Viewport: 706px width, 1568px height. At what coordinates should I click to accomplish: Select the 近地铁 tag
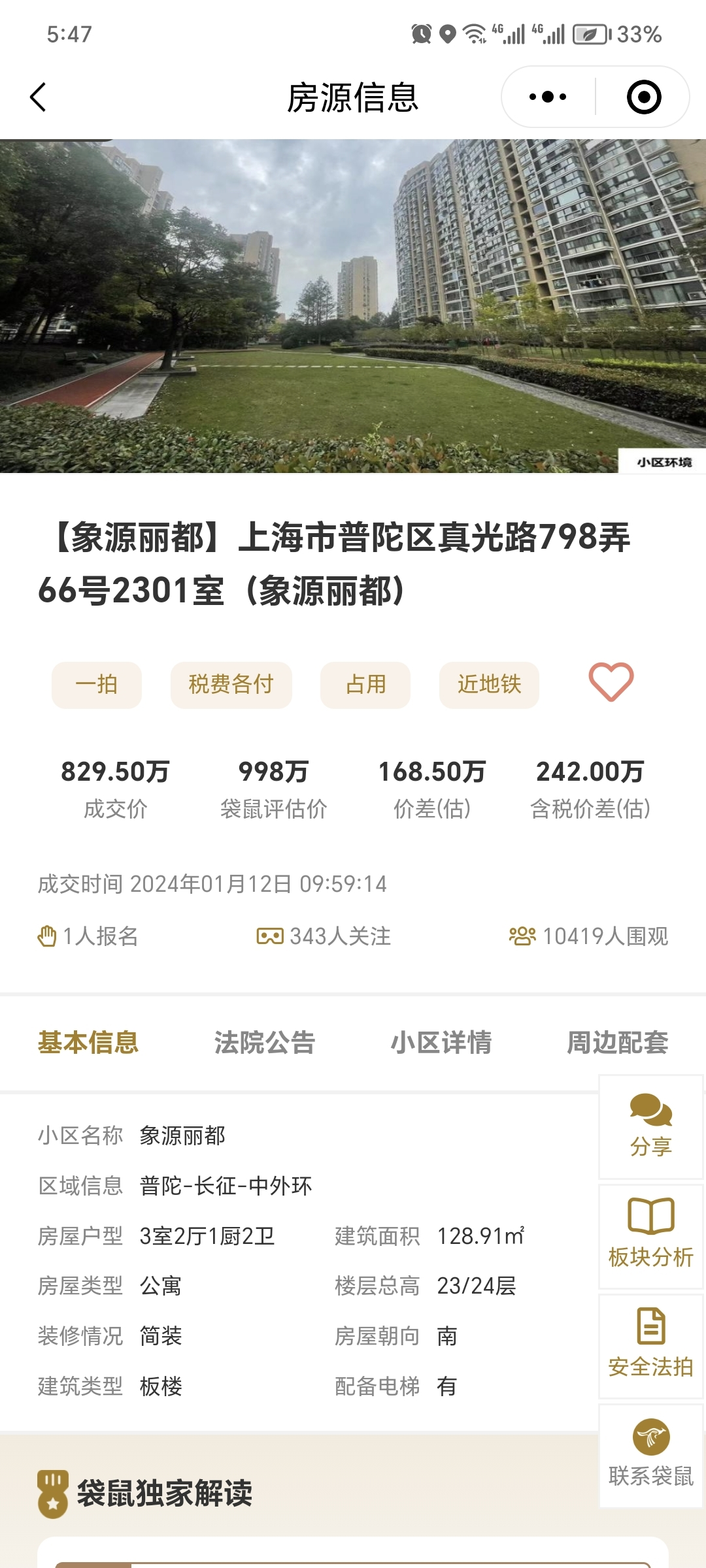[x=489, y=685]
